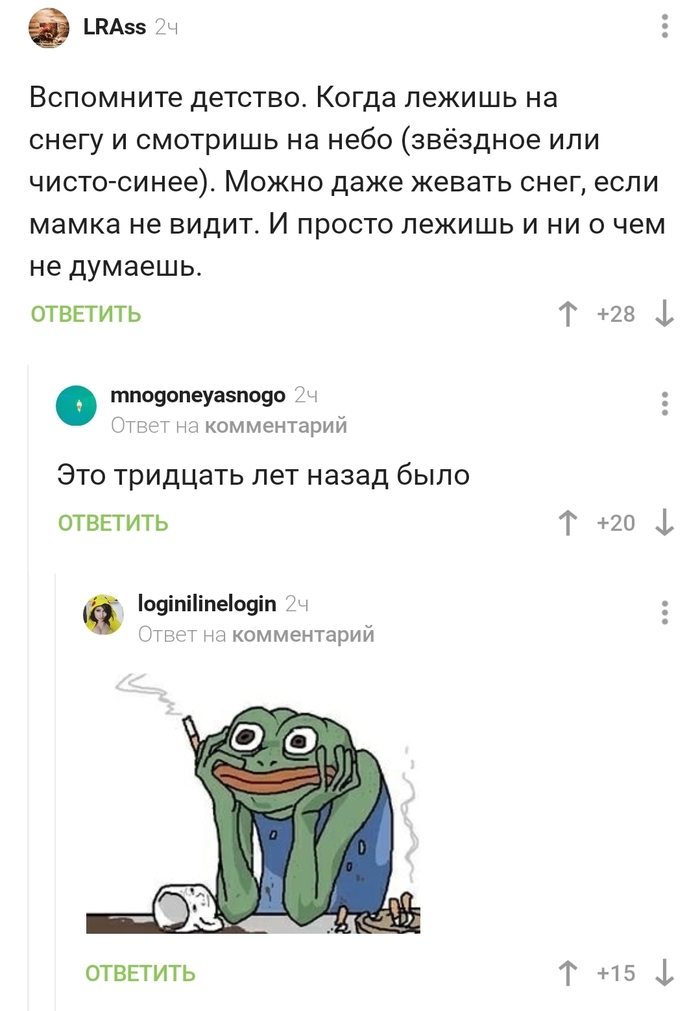This screenshot has height=1011, width=700.
Task: Open overflow menu on loginilinelogin's comment
Action: 666,613
